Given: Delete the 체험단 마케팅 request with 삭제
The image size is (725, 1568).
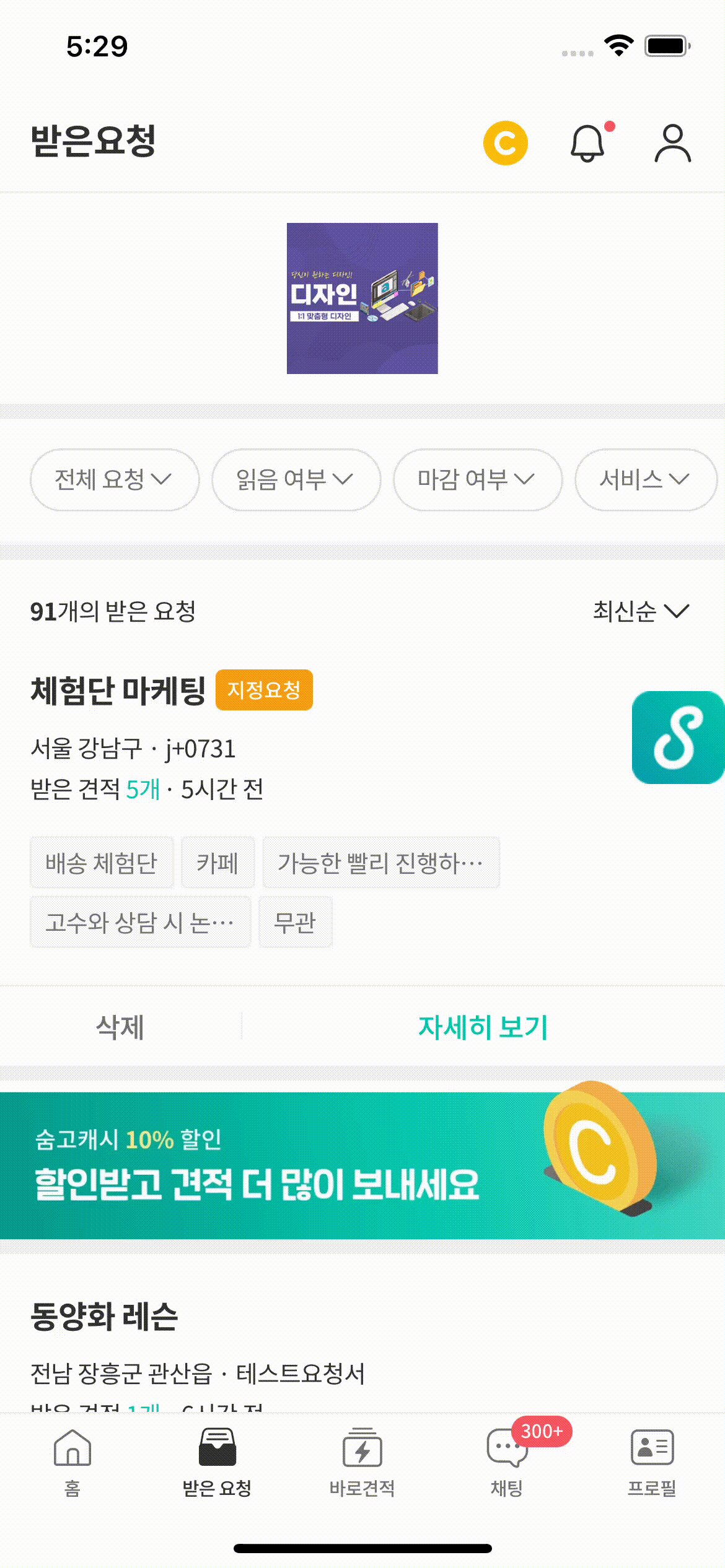Looking at the screenshot, I should [120, 1027].
